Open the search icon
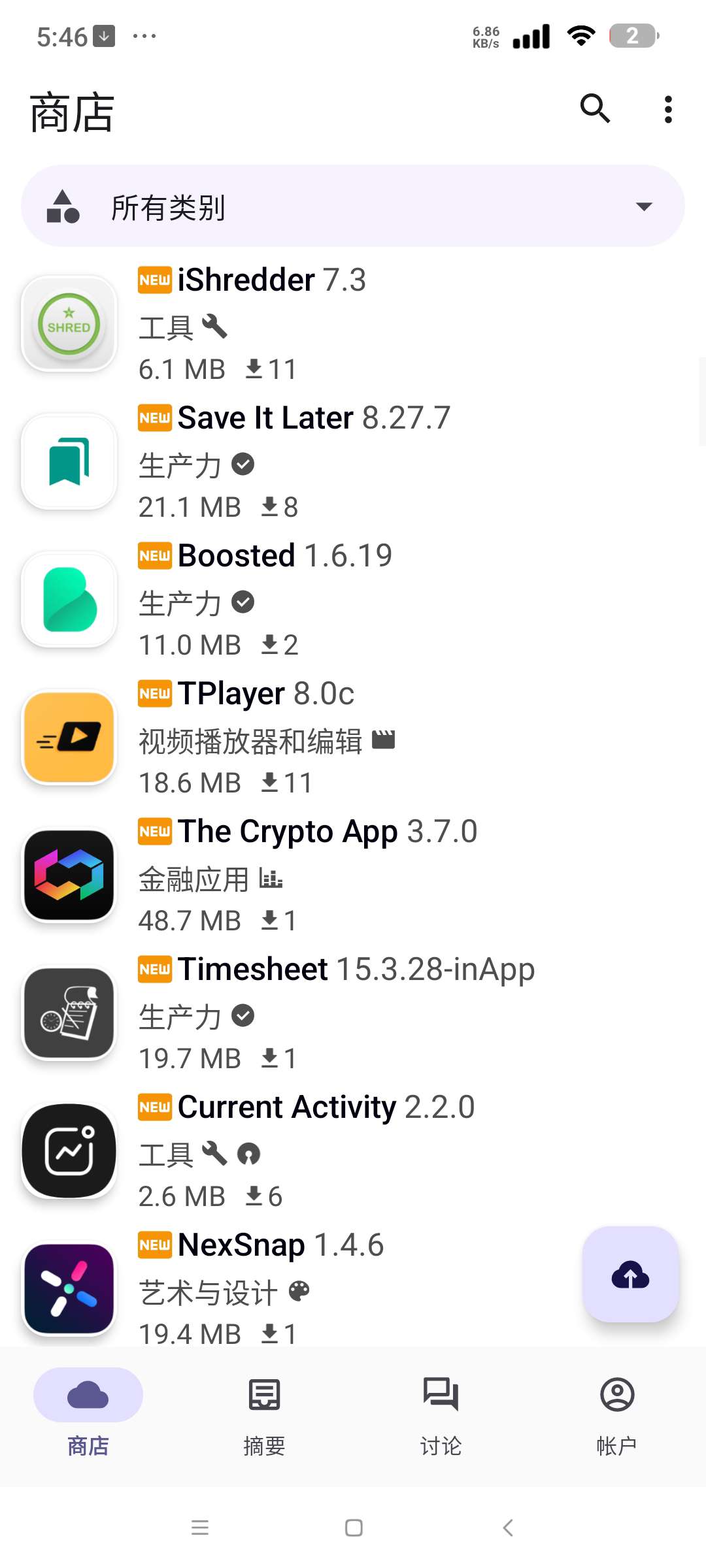 coord(595,110)
